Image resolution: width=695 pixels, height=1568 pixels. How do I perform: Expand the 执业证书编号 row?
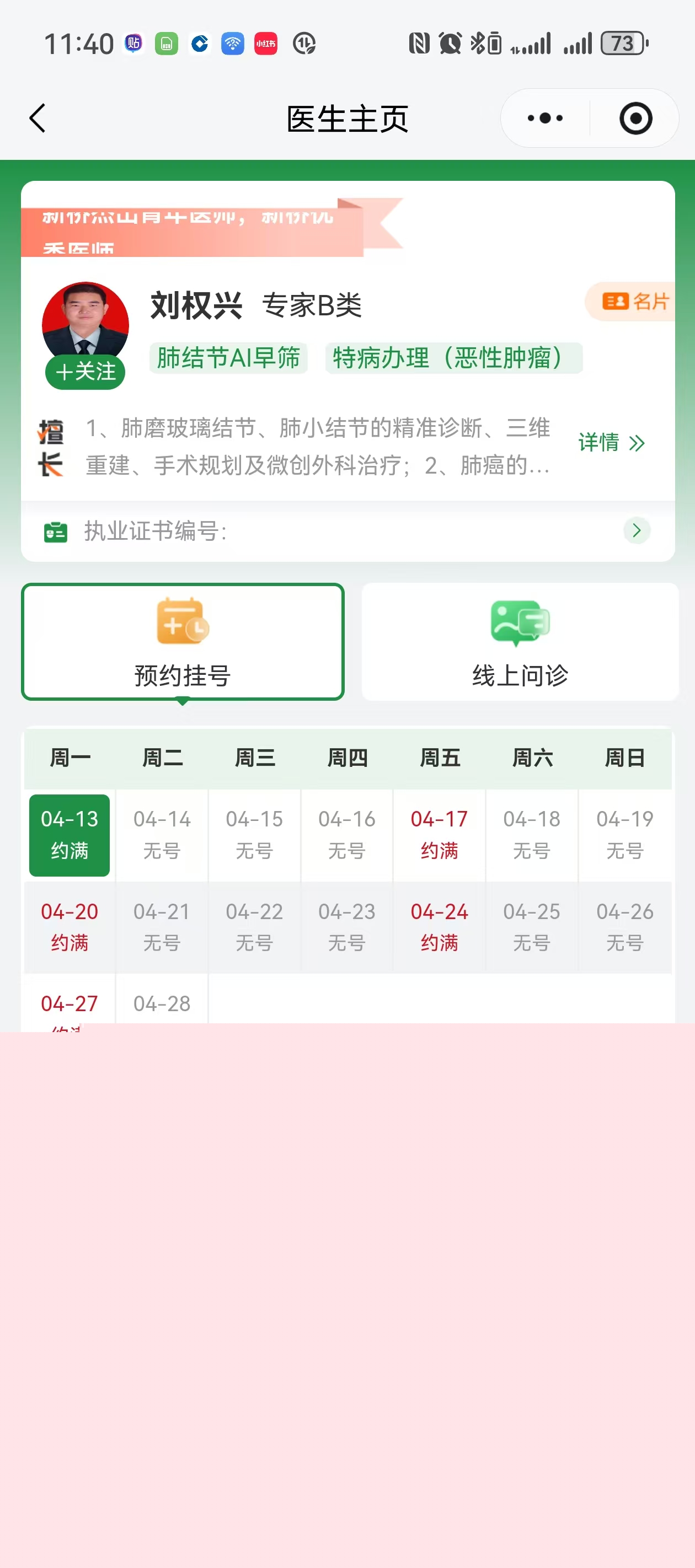coord(637,531)
